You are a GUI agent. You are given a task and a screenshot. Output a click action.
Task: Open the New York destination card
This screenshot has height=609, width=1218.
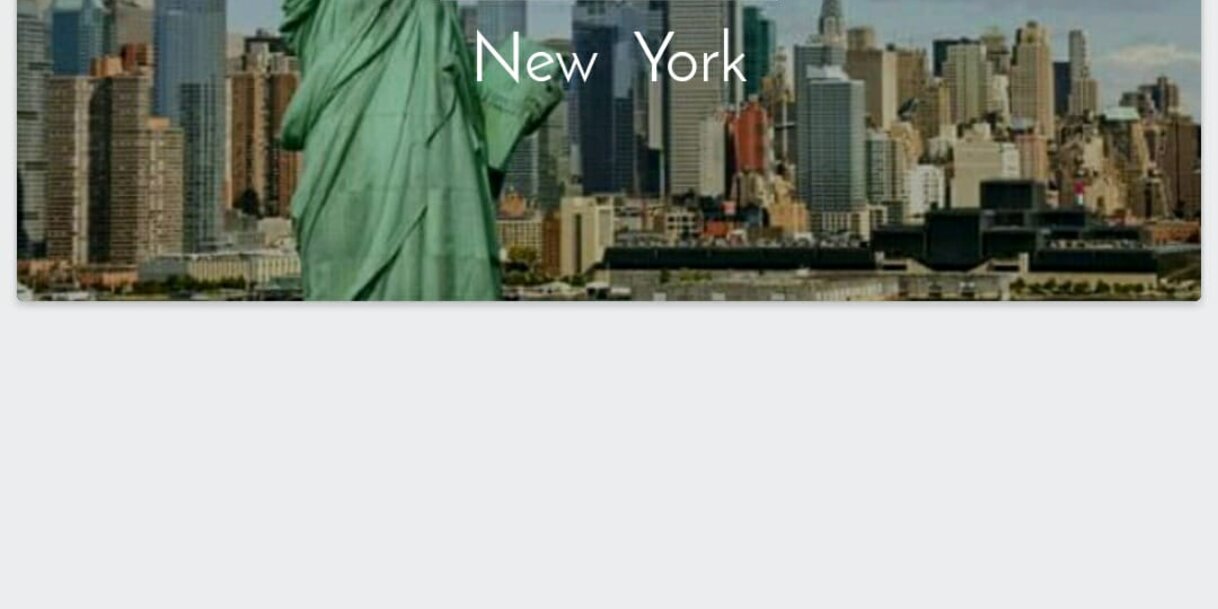[x=609, y=150]
